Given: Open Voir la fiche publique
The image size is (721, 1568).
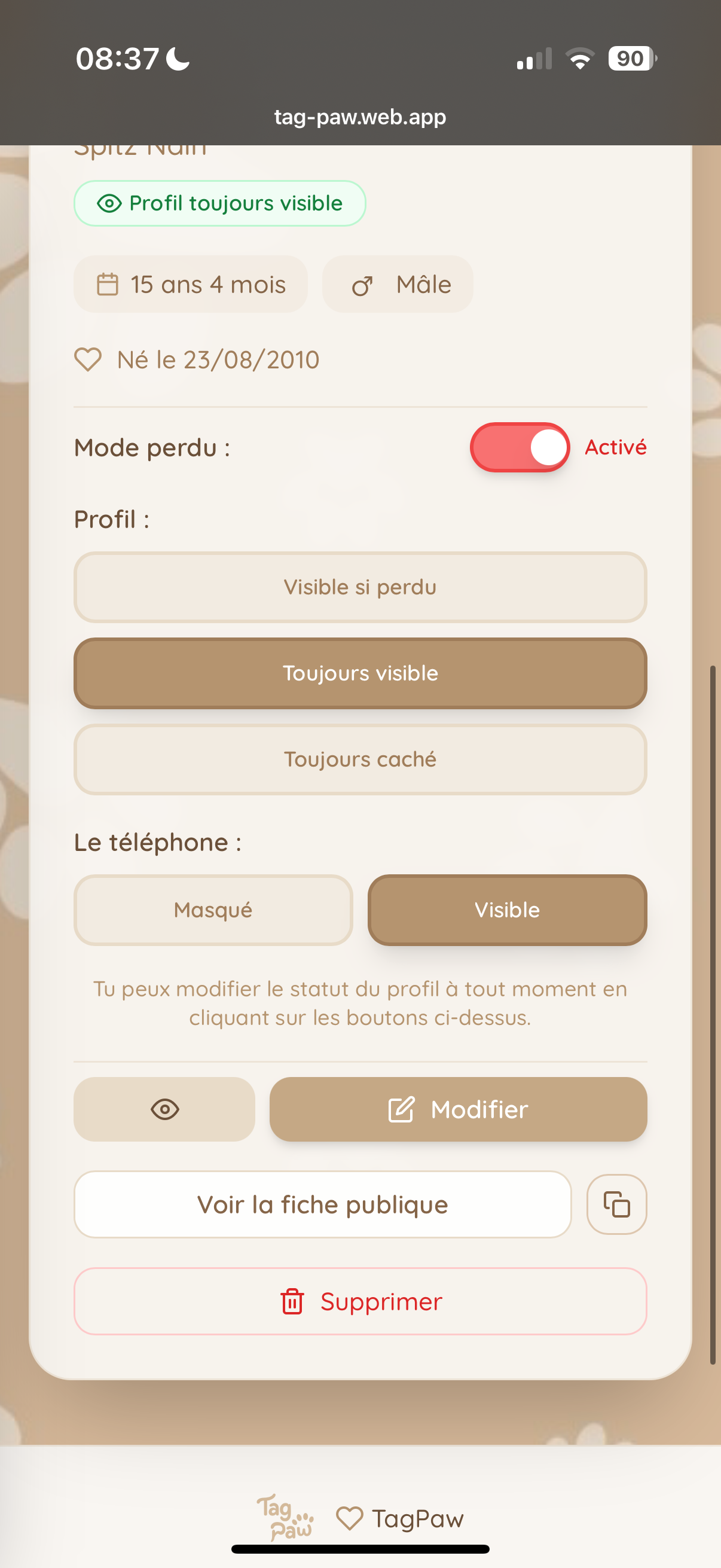Looking at the screenshot, I should (x=322, y=1204).
